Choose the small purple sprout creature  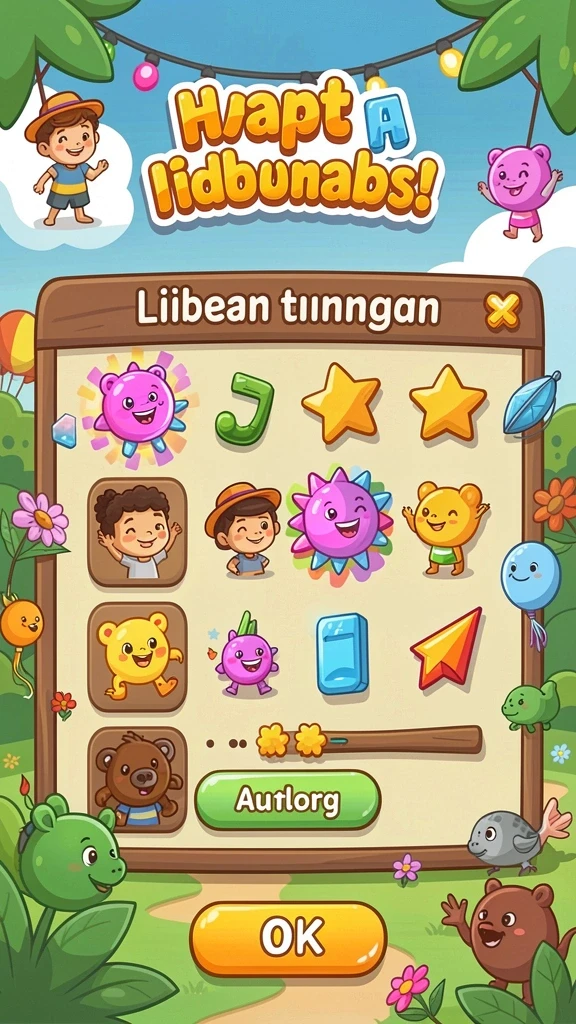tap(245, 654)
